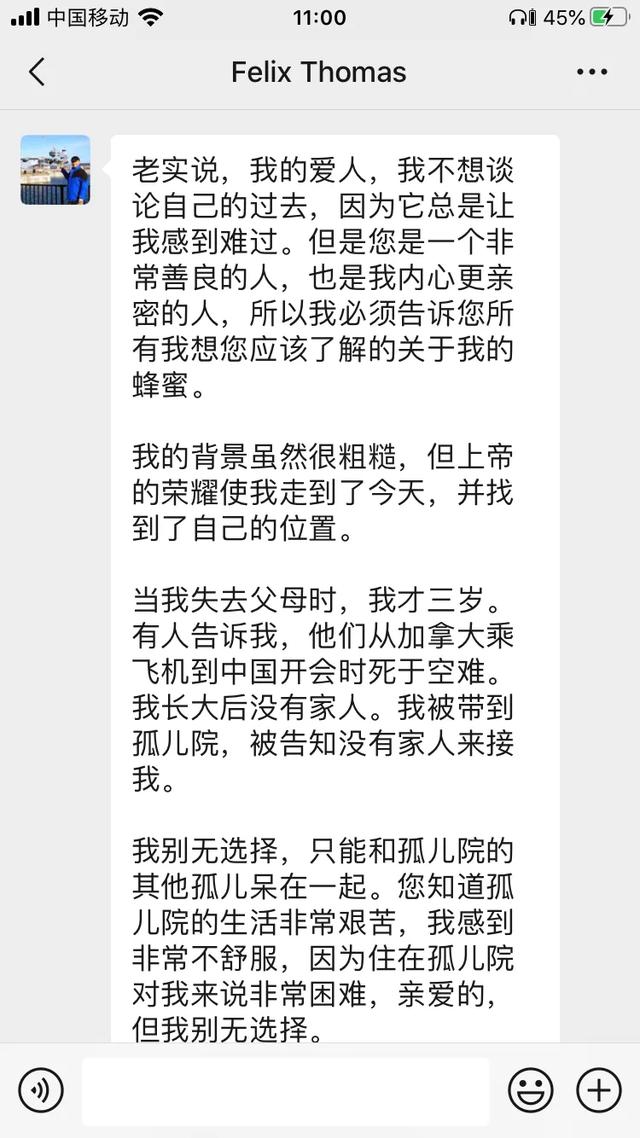Switch to voice message input
Viewport: 640px width, 1138px height.
[x=41, y=1090]
